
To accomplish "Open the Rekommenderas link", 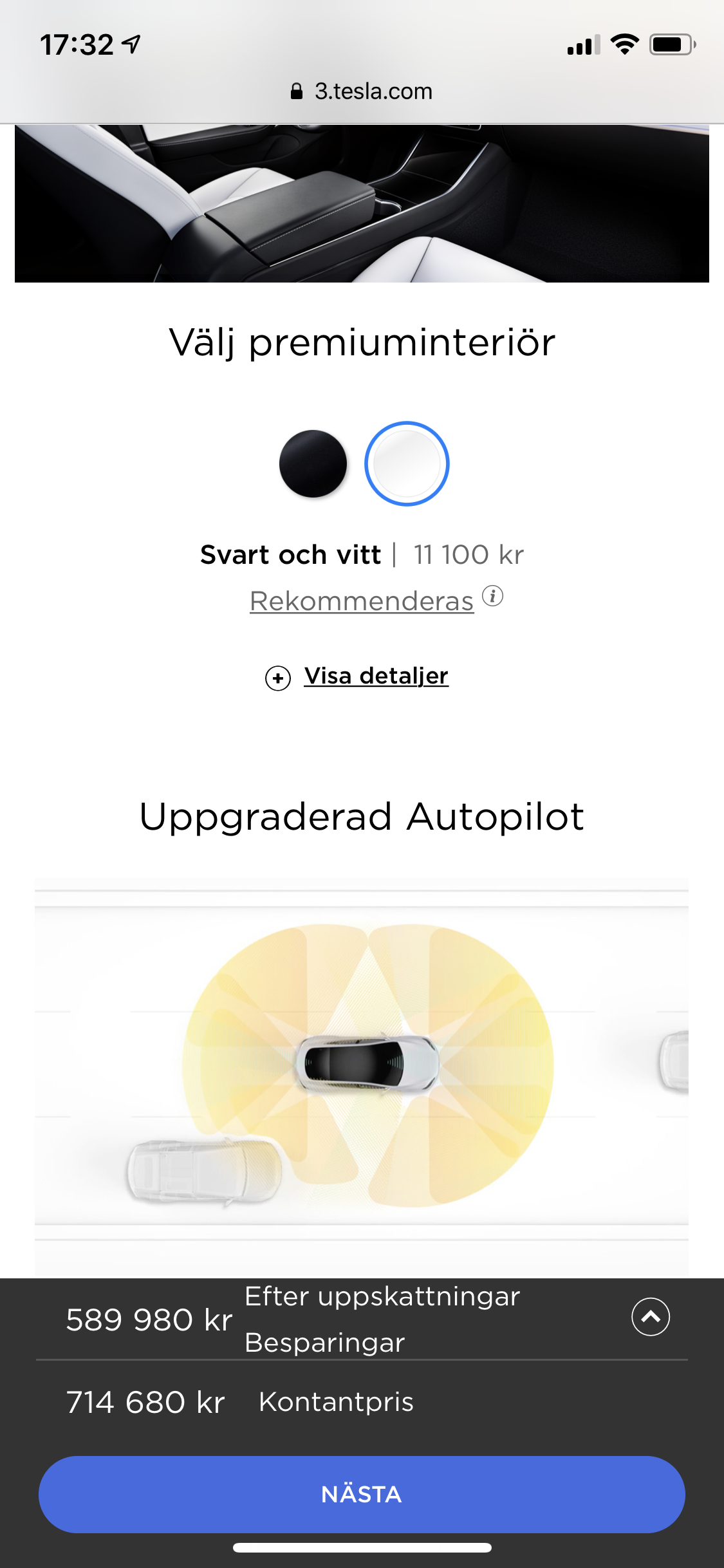I will (362, 601).
